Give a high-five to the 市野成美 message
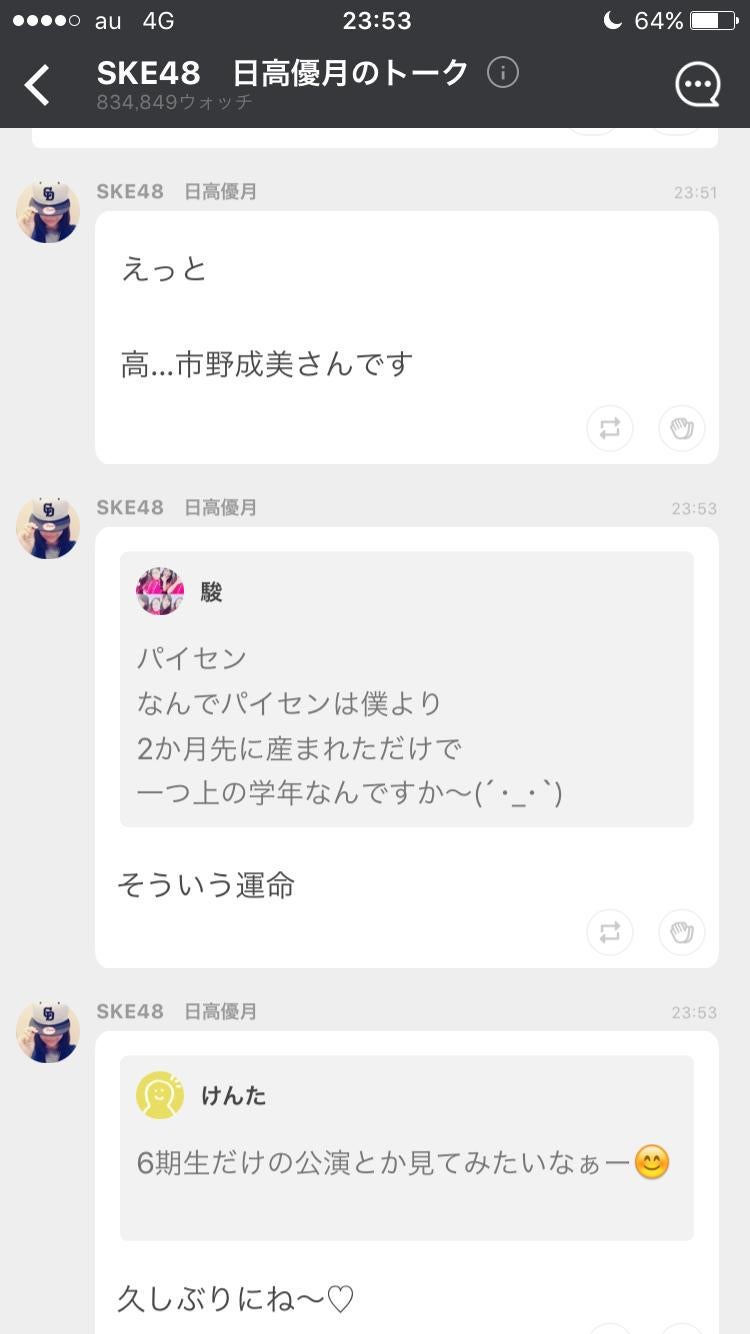750x1334 pixels. [681, 428]
